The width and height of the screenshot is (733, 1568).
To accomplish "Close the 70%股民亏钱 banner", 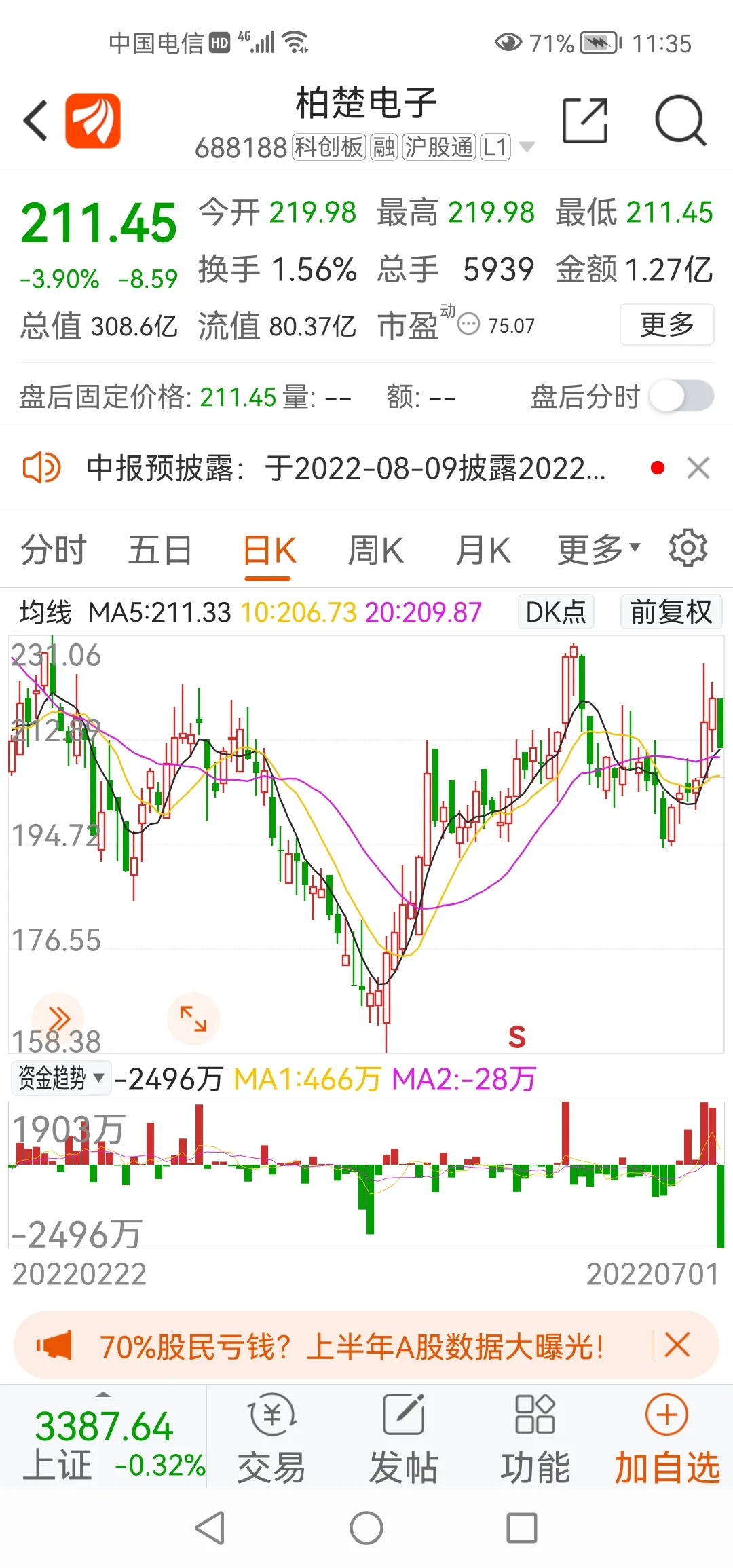I will tap(677, 1345).
